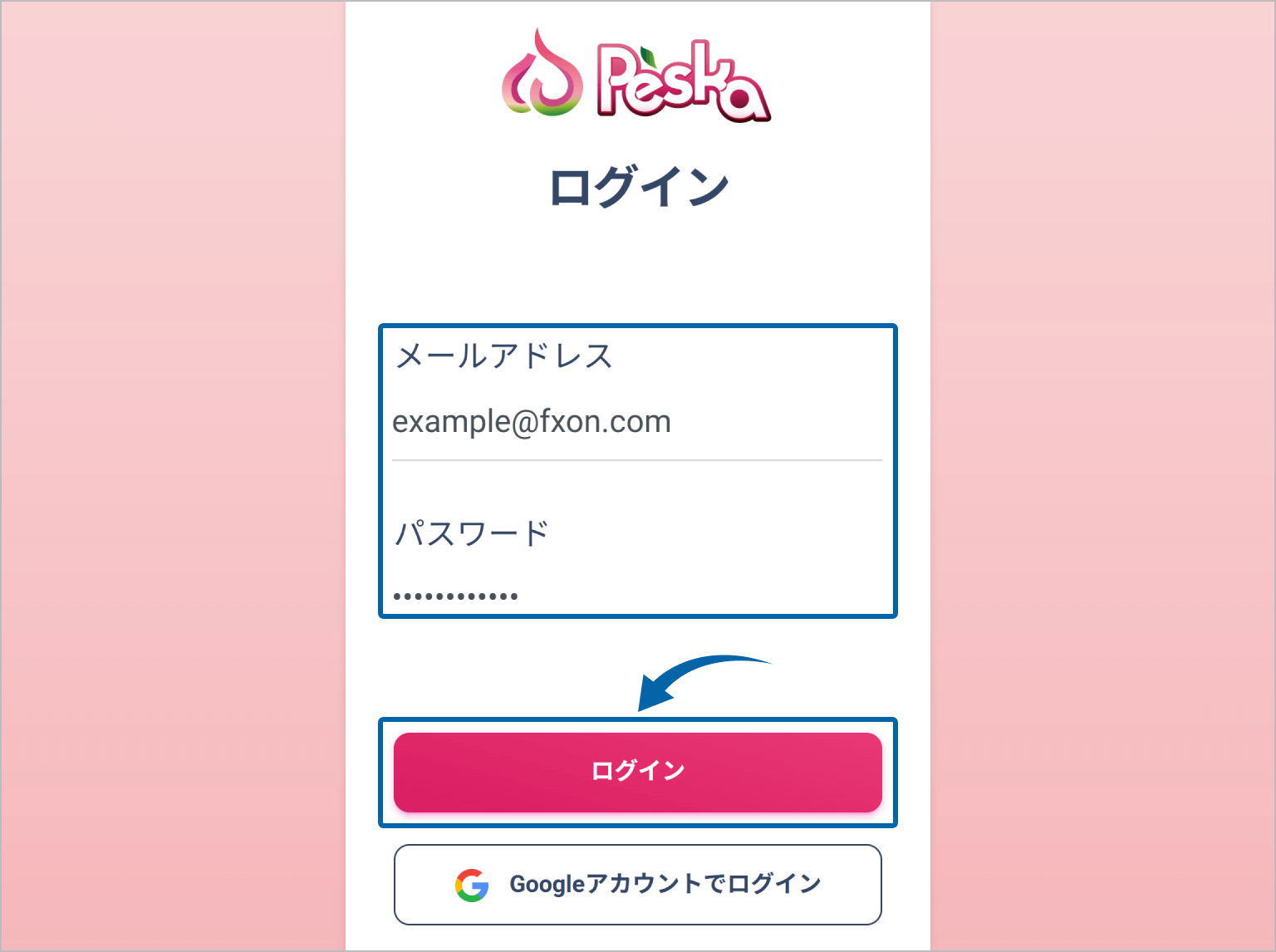
Task: Sign in with Googleアカウントでログイン
Action: coord(637,885)
